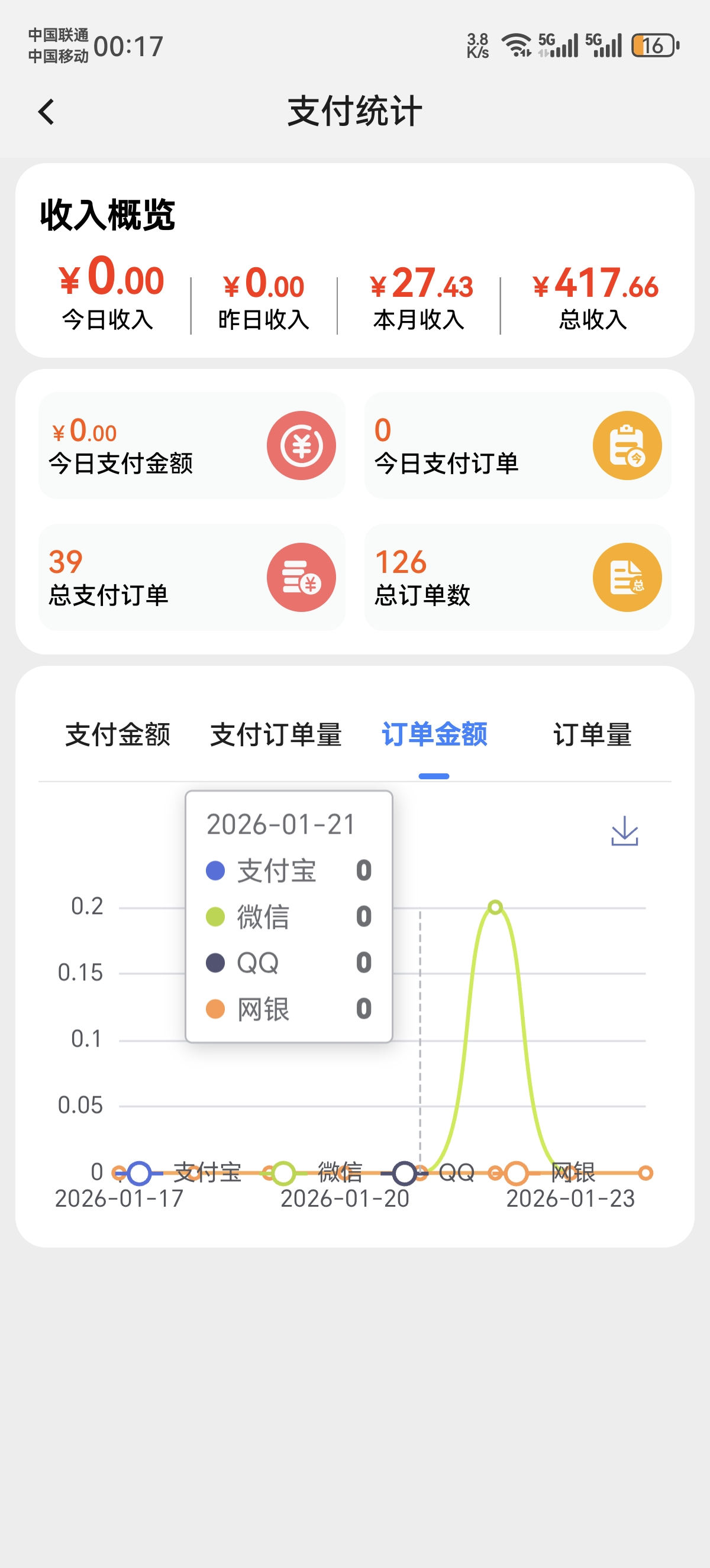The width and height of the screenshot is (710, 1568).
Task: Switch to the 支付订单量 tab
Action: click(x=276, y=734)
